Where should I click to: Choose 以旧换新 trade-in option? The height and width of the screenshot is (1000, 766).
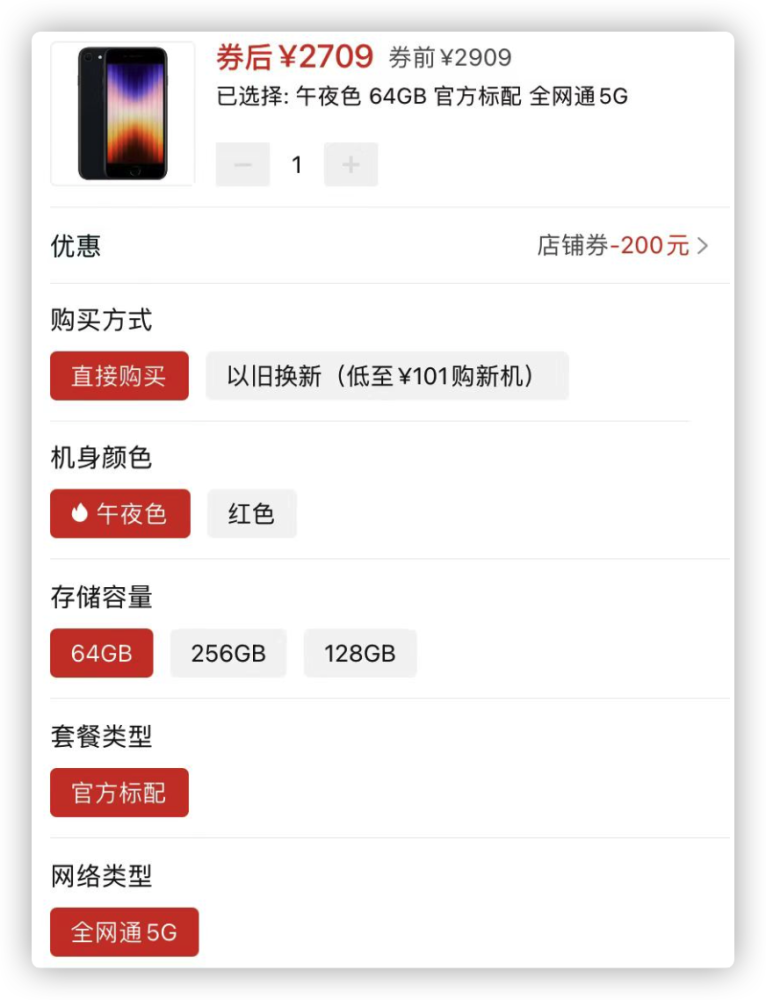coord(387,376)
